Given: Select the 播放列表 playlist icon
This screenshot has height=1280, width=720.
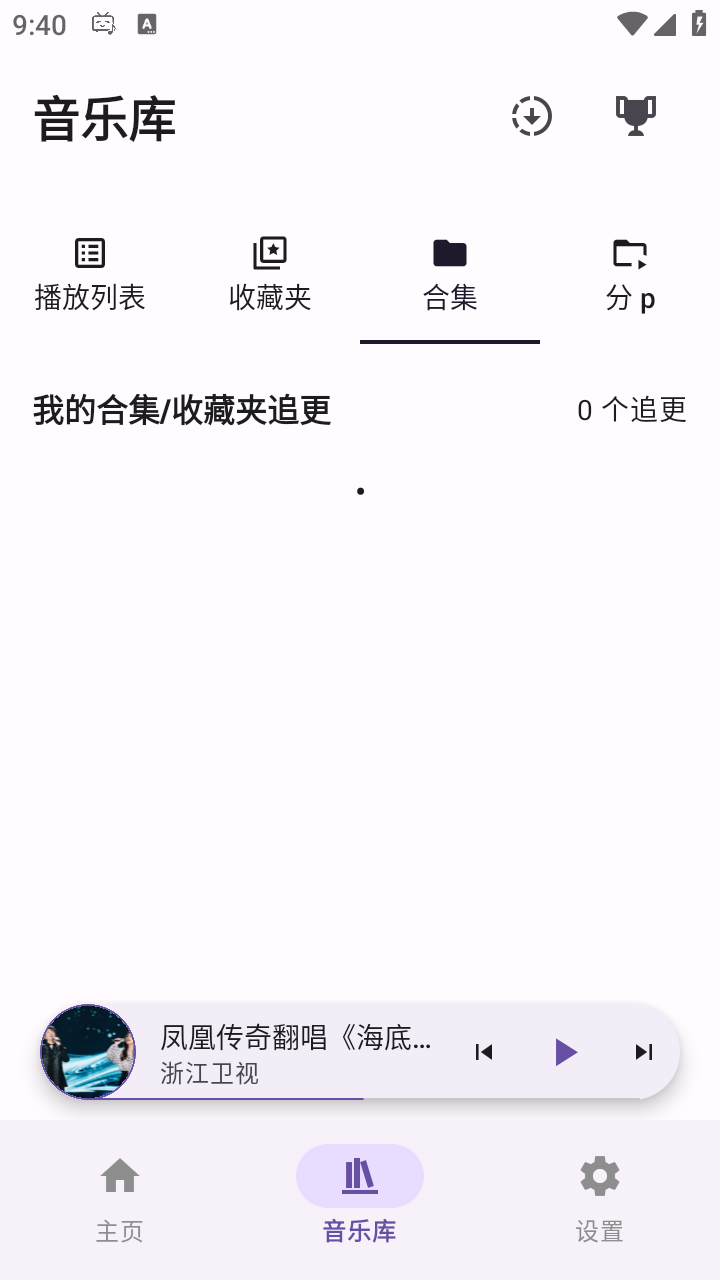Looking at the screenshot, I should click(89, 252).
